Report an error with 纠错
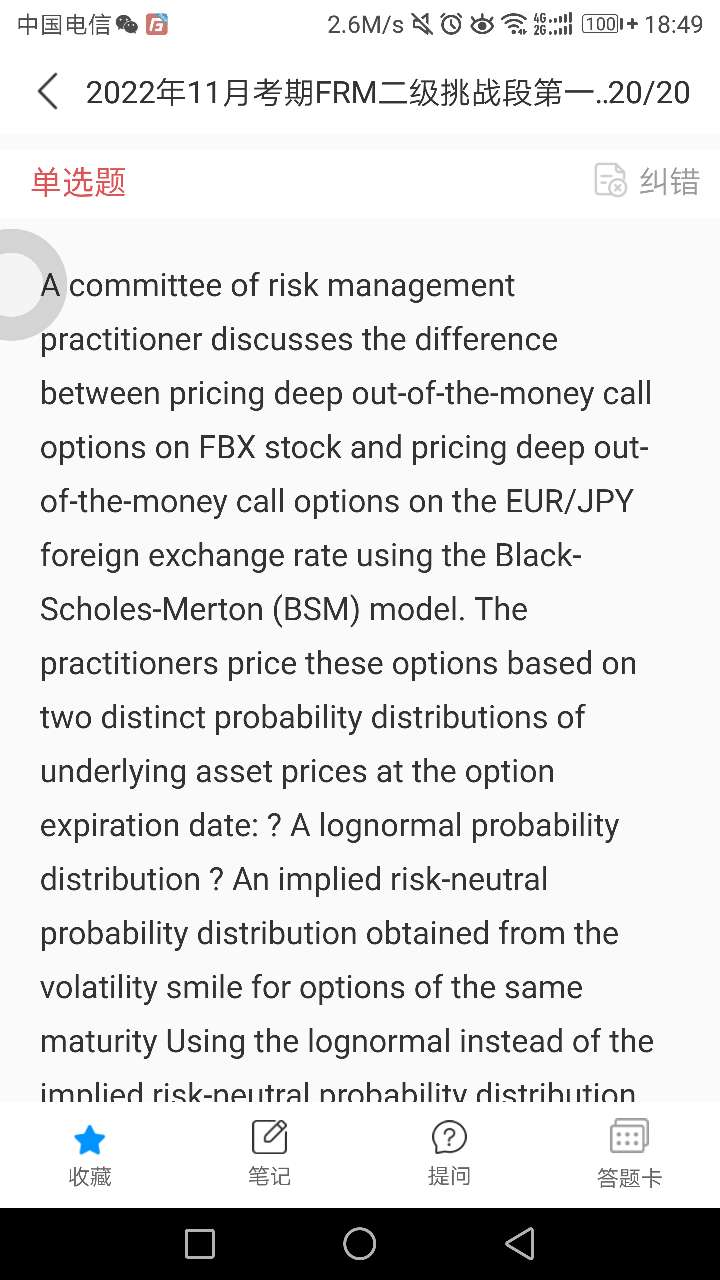Image resolution: width=720 pixels, height=1280 pixels. point(647,181)
